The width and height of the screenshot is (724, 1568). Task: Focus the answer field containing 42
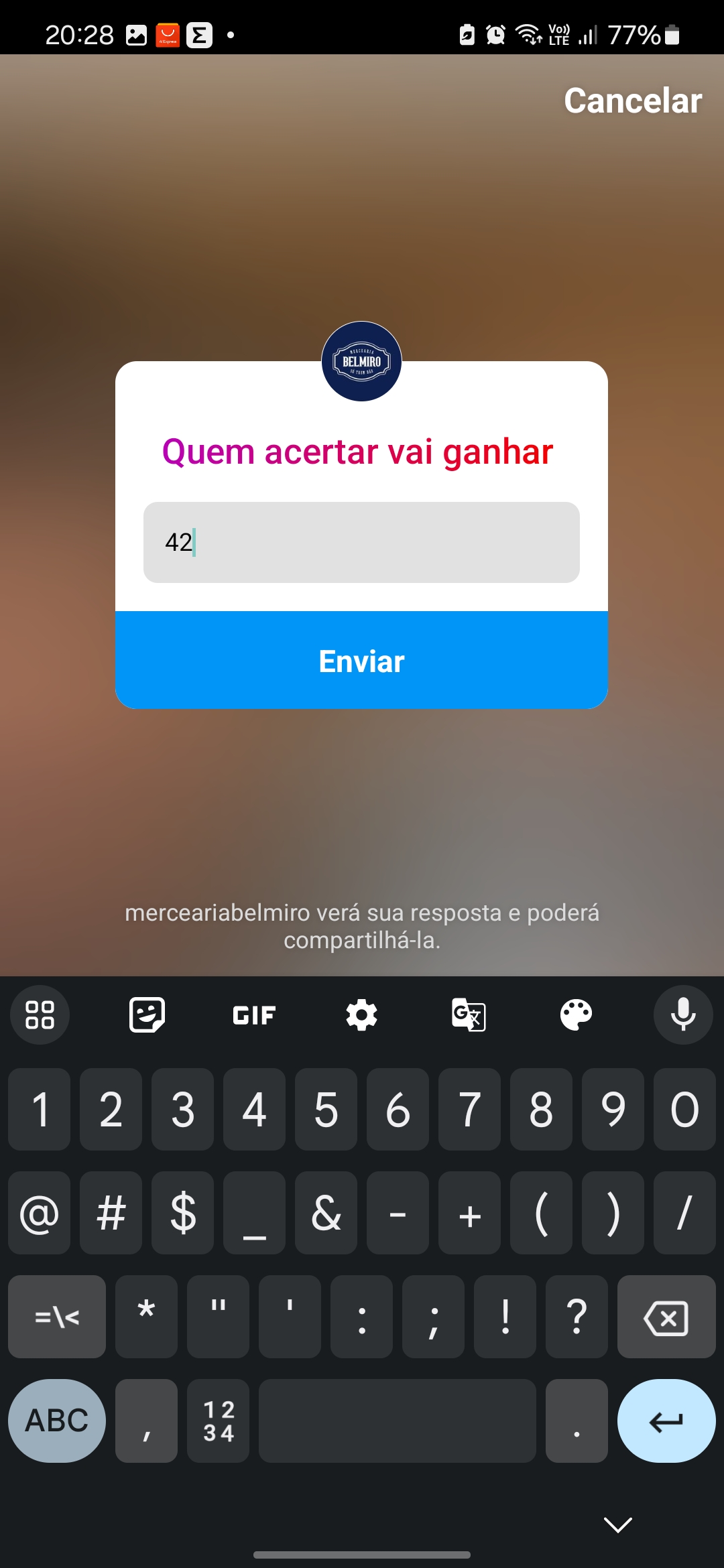pyautogui.click(x=361, y=542)
